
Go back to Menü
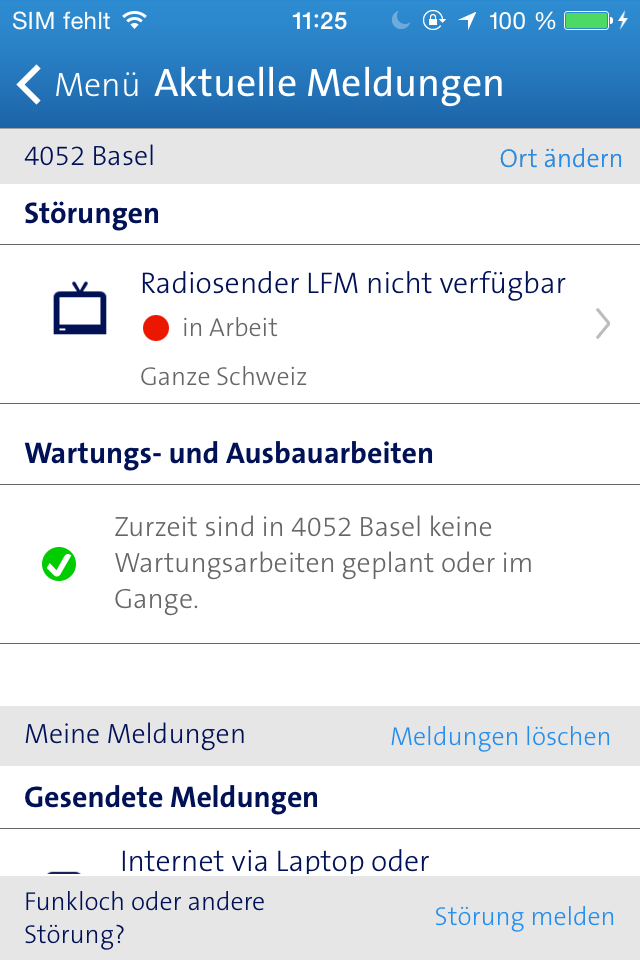pos(78,84)
